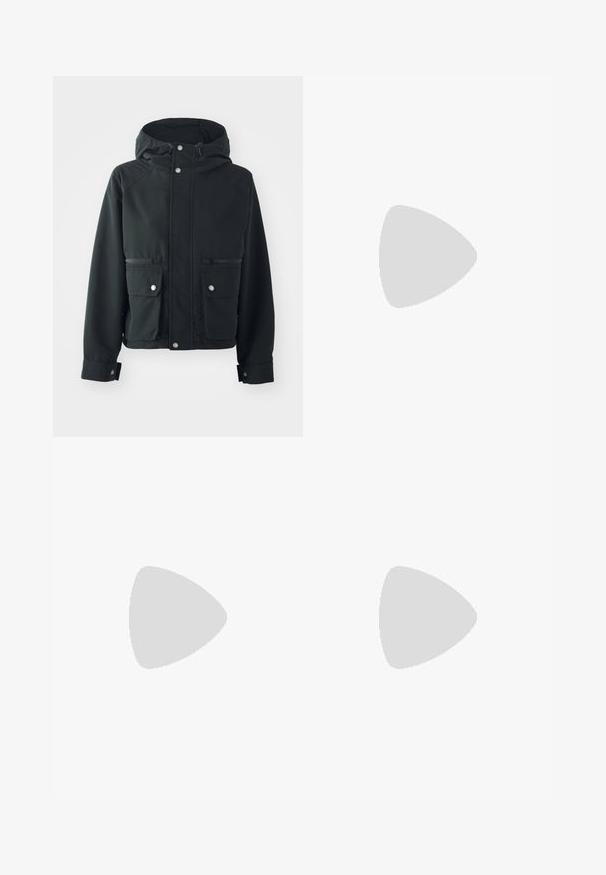Viewport: 606px width, 875px height.
Task: Open the black hooded jacket image
Action: (178, 256)
